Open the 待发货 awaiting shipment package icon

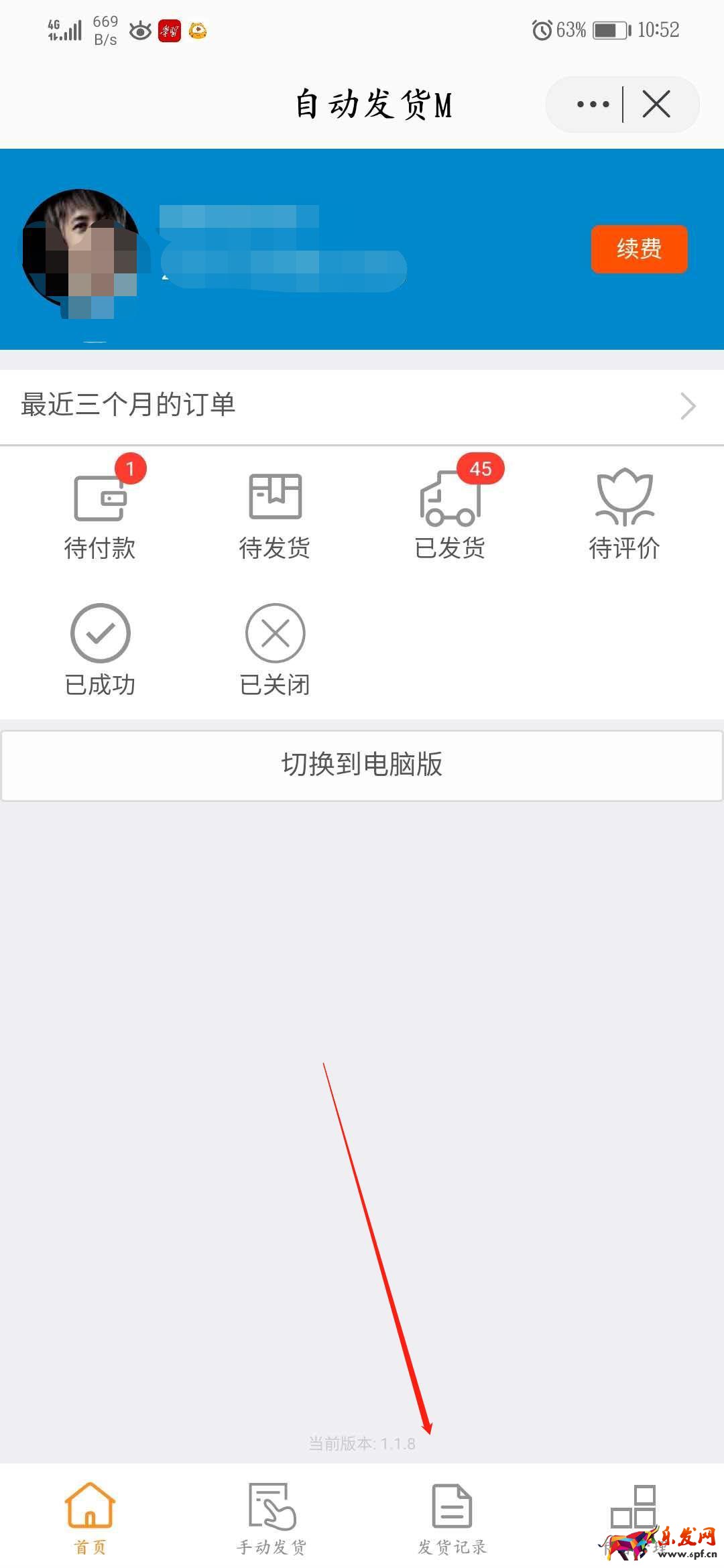point(274,496)
